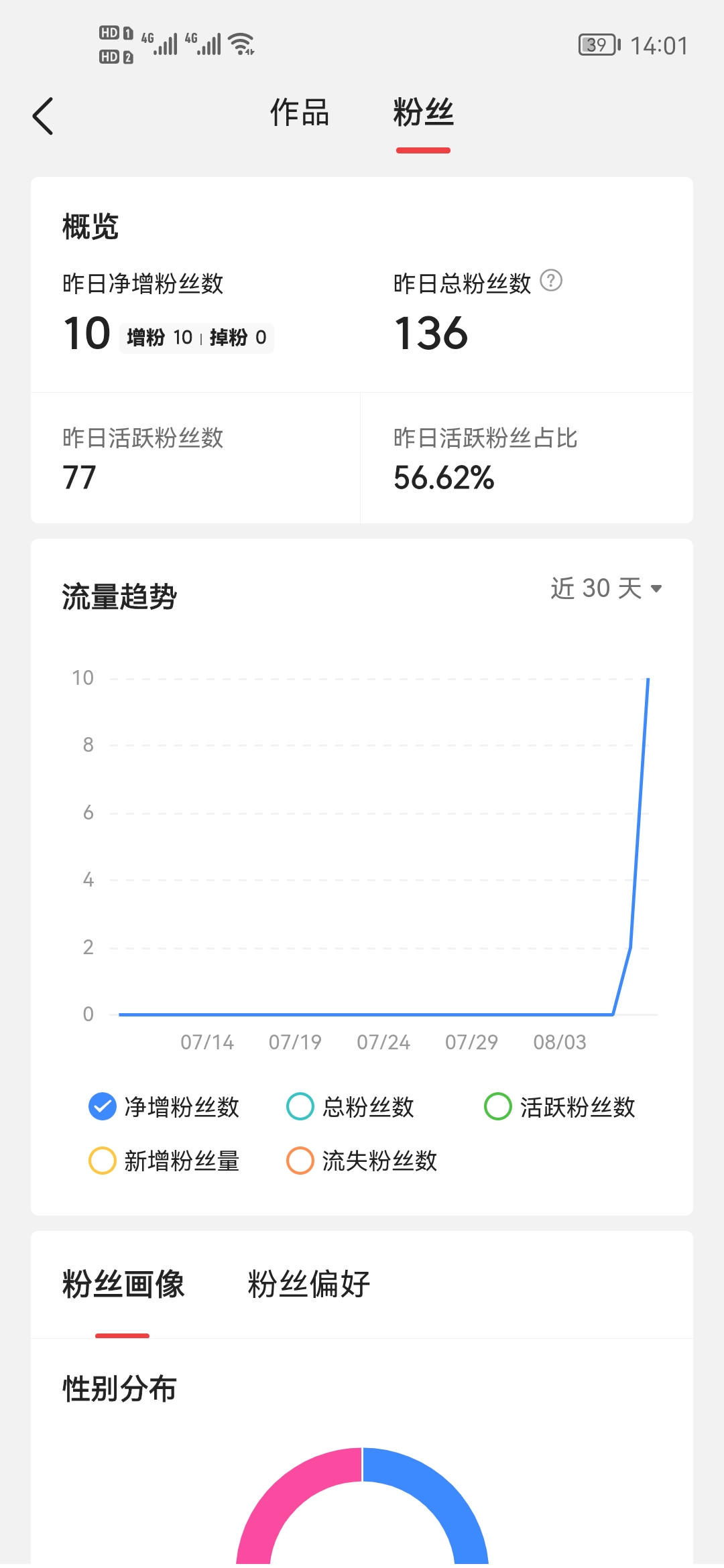This screenshot has width=724, height=1568.
Task: Open the 近30天 time range dropdown
Action: pyautogui.click(x=603, y=588)
